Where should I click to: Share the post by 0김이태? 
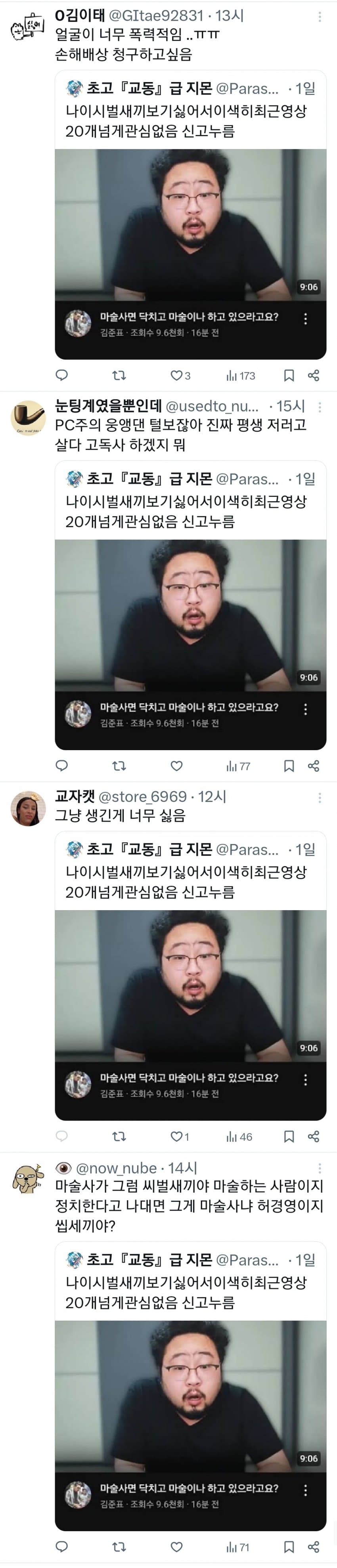pos(314,376)
